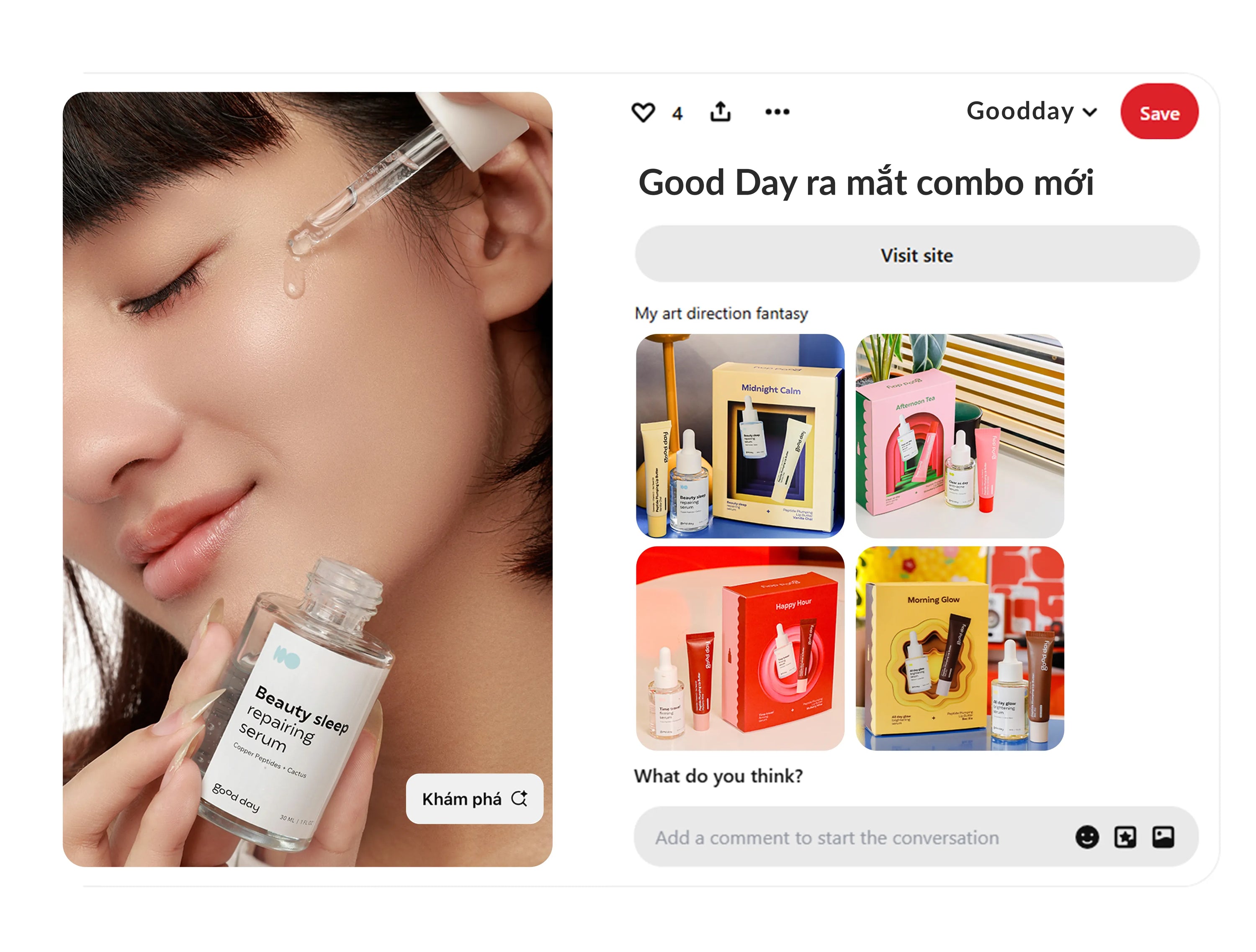Open the Afternoon Tea combo image
This screenshot has width=1256, height=952.
click(x=959, y=436)
